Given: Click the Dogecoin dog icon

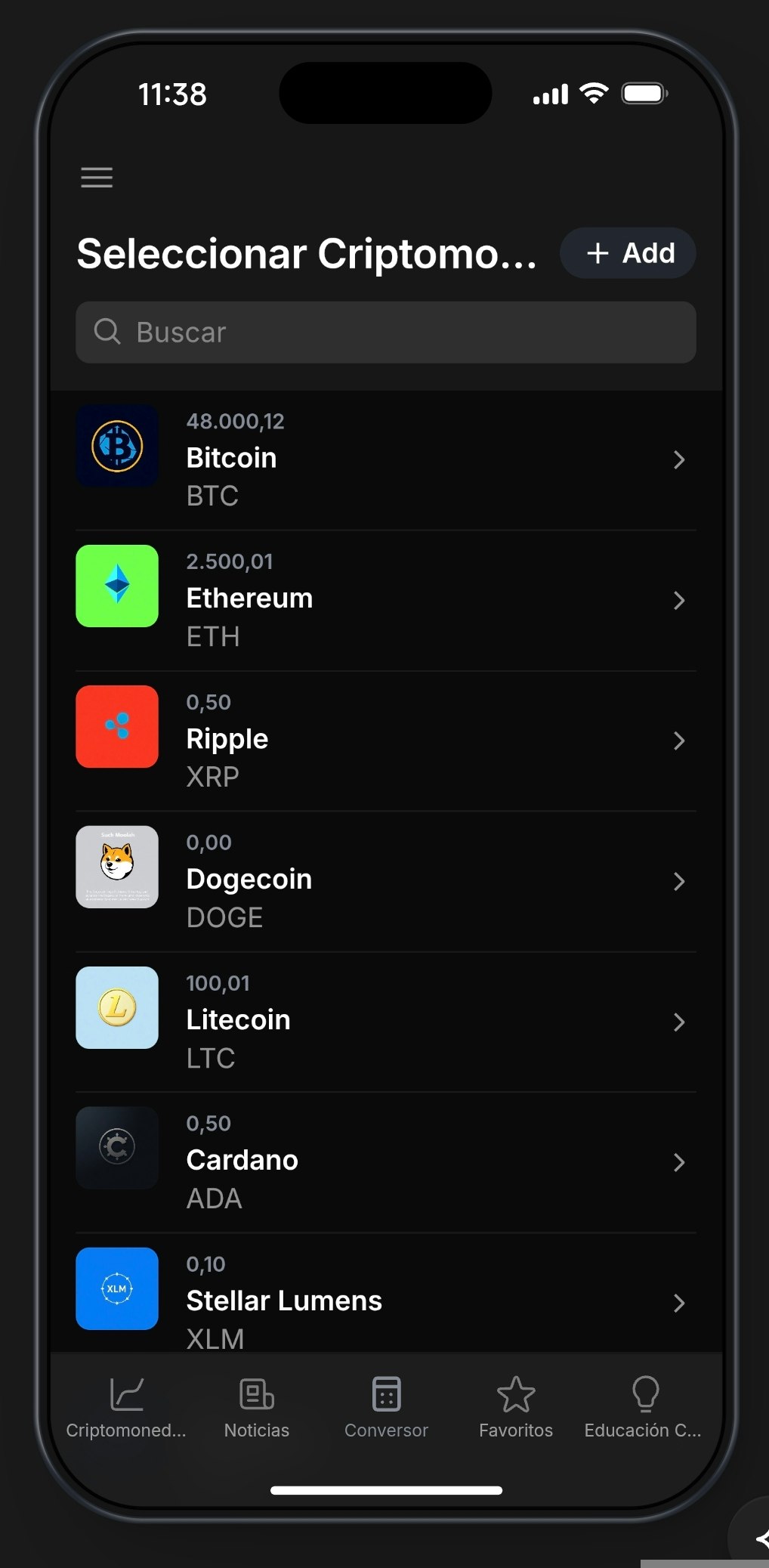Looking at the screenshot, I should [116, 868].
